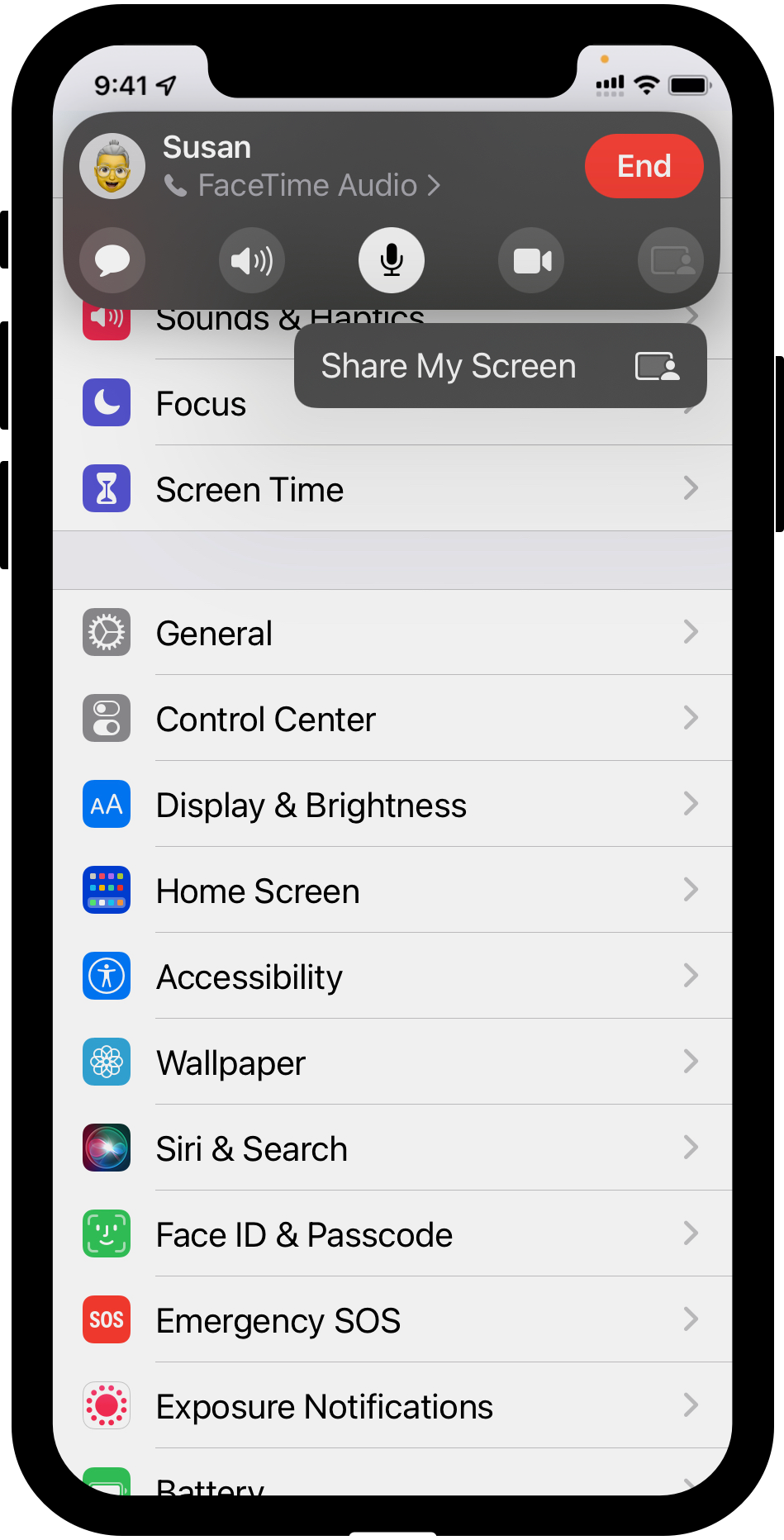Open Display & Brightness
The image size is (784, 1540).
[x=392, y=804]
